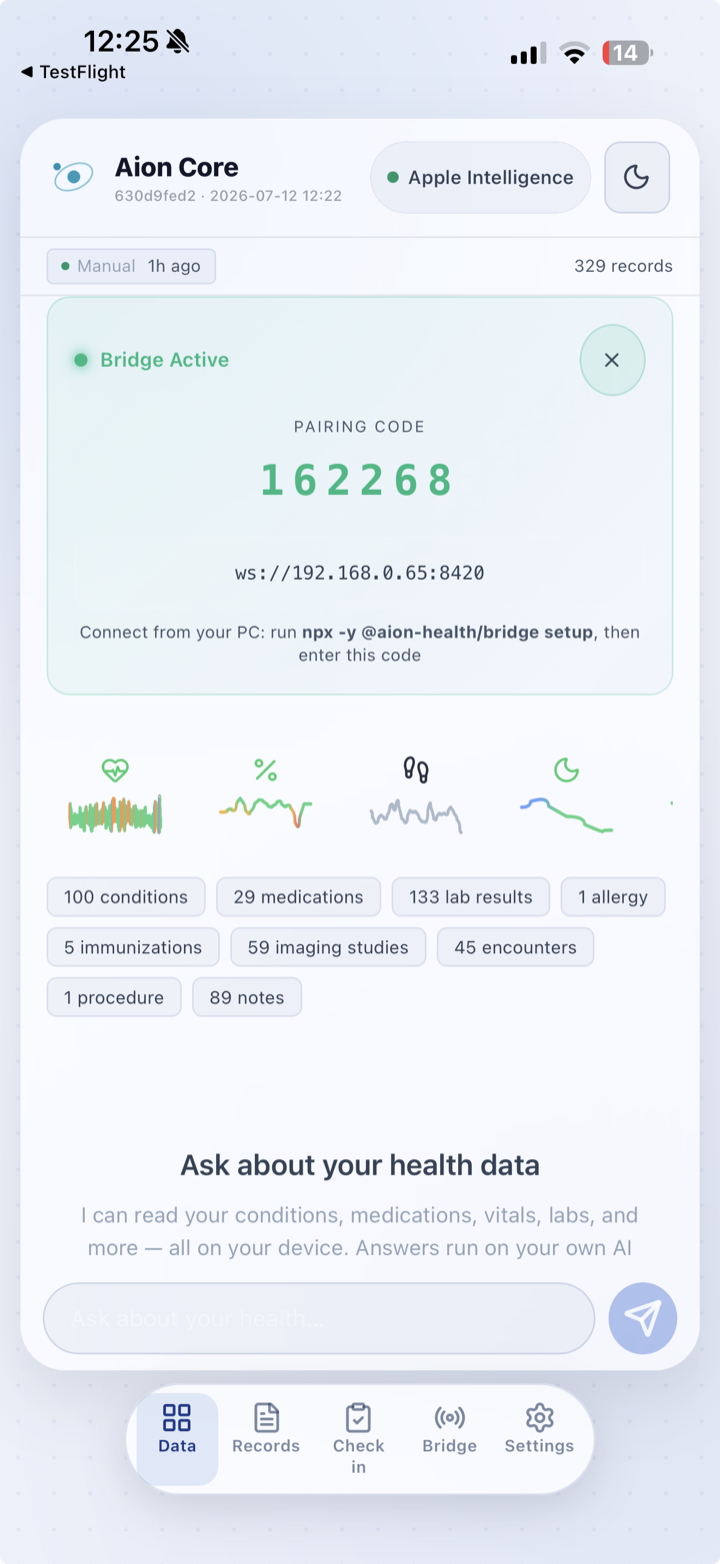This screenshot has height=1564, width=720.
Task: Focus the Ask about your health field
Action: [x=319, y=1318]
